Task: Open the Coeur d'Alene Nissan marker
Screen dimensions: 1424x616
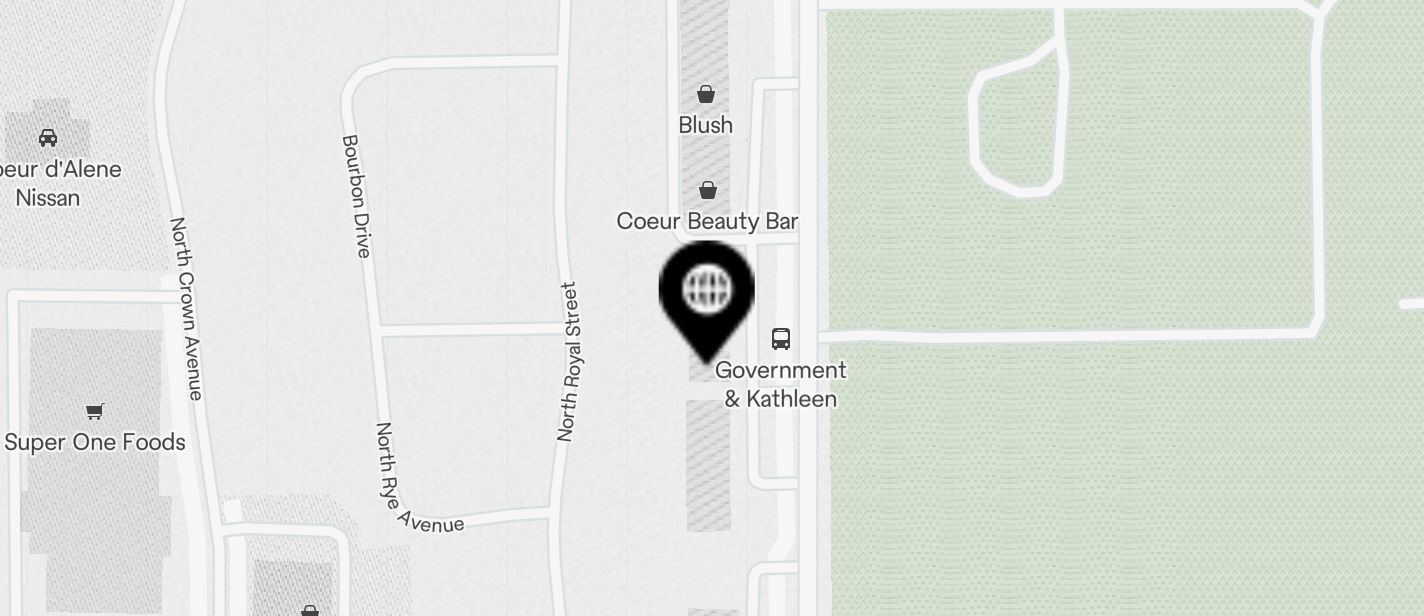Action: click(47, 138)
